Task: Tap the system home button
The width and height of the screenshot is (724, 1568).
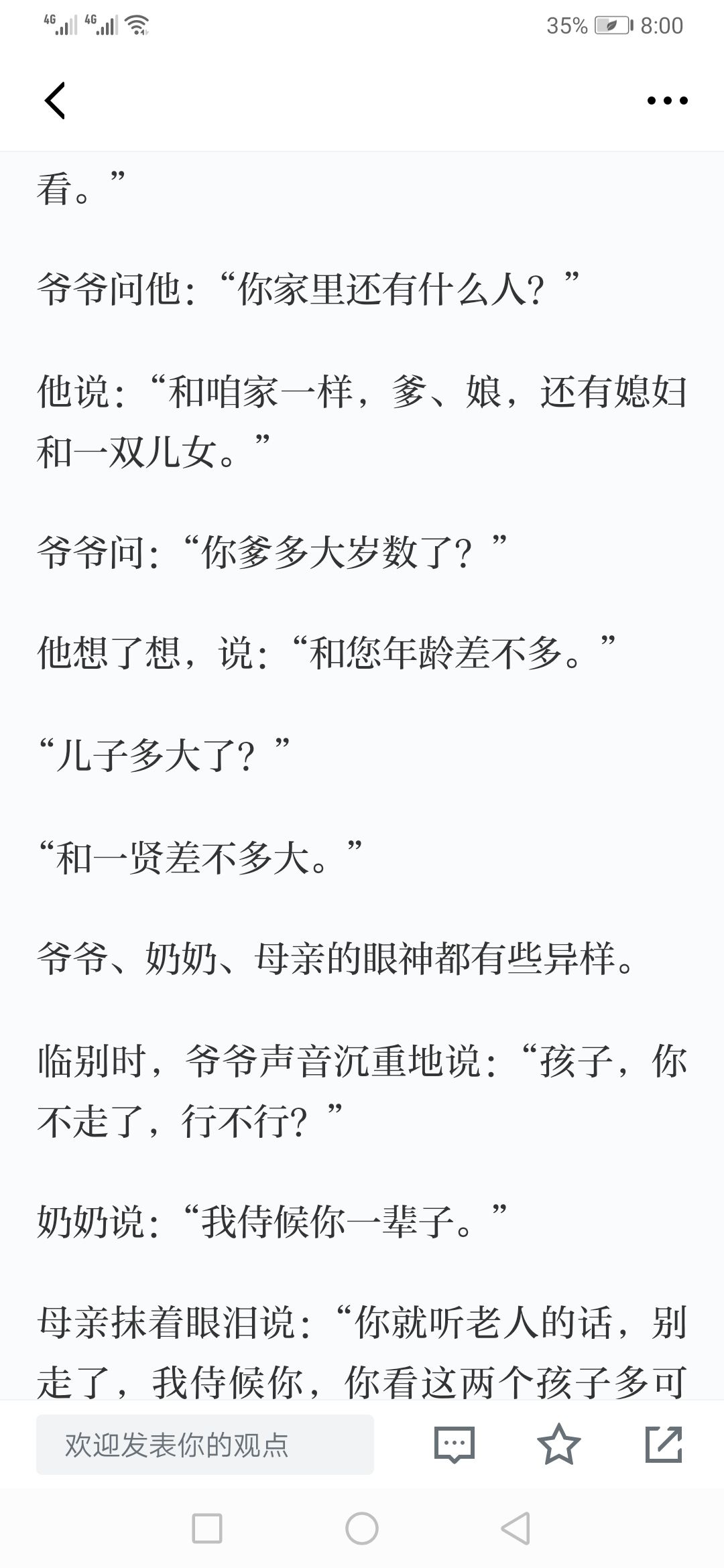Action: [x=362, y=1529]
